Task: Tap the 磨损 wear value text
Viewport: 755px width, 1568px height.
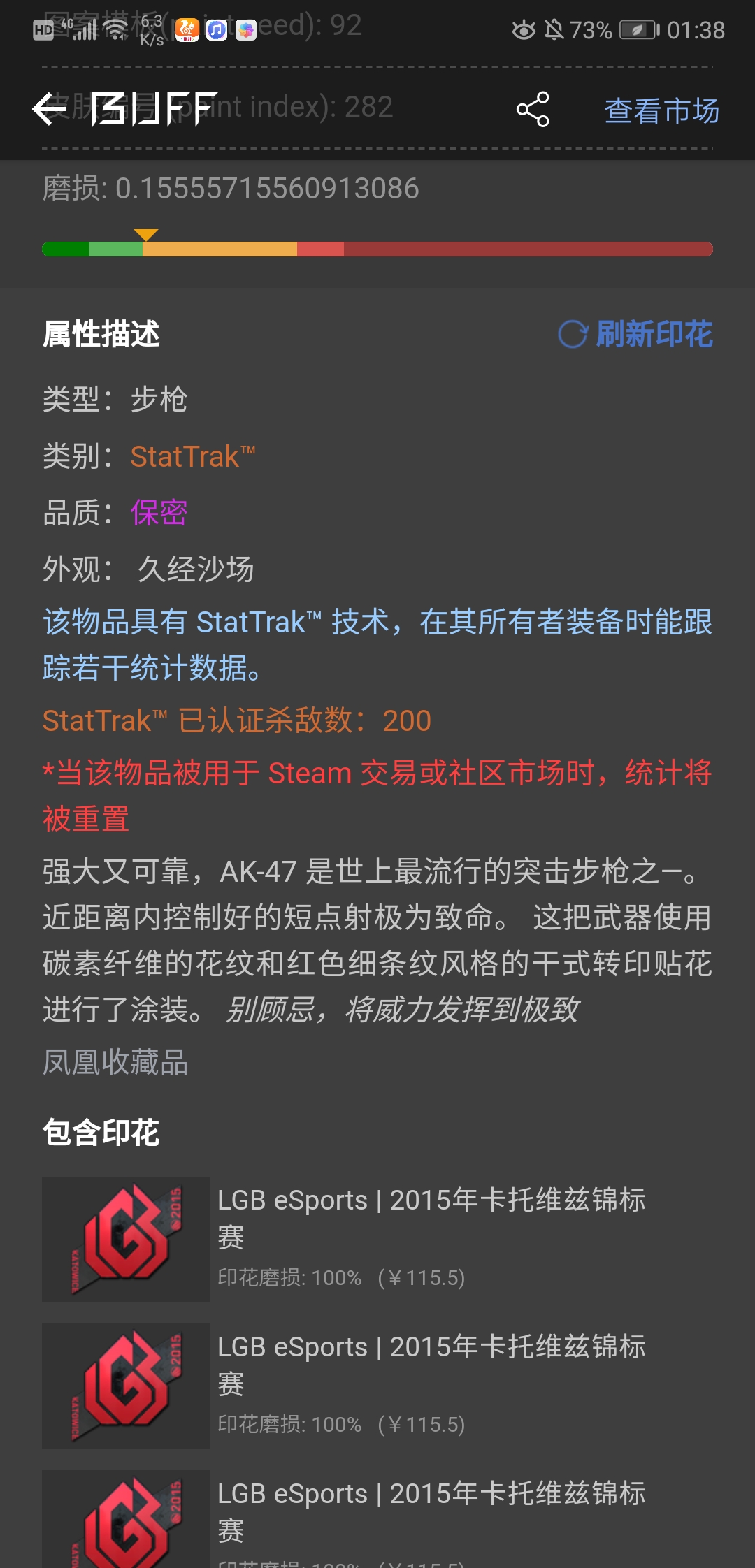Action: [231, 189]
